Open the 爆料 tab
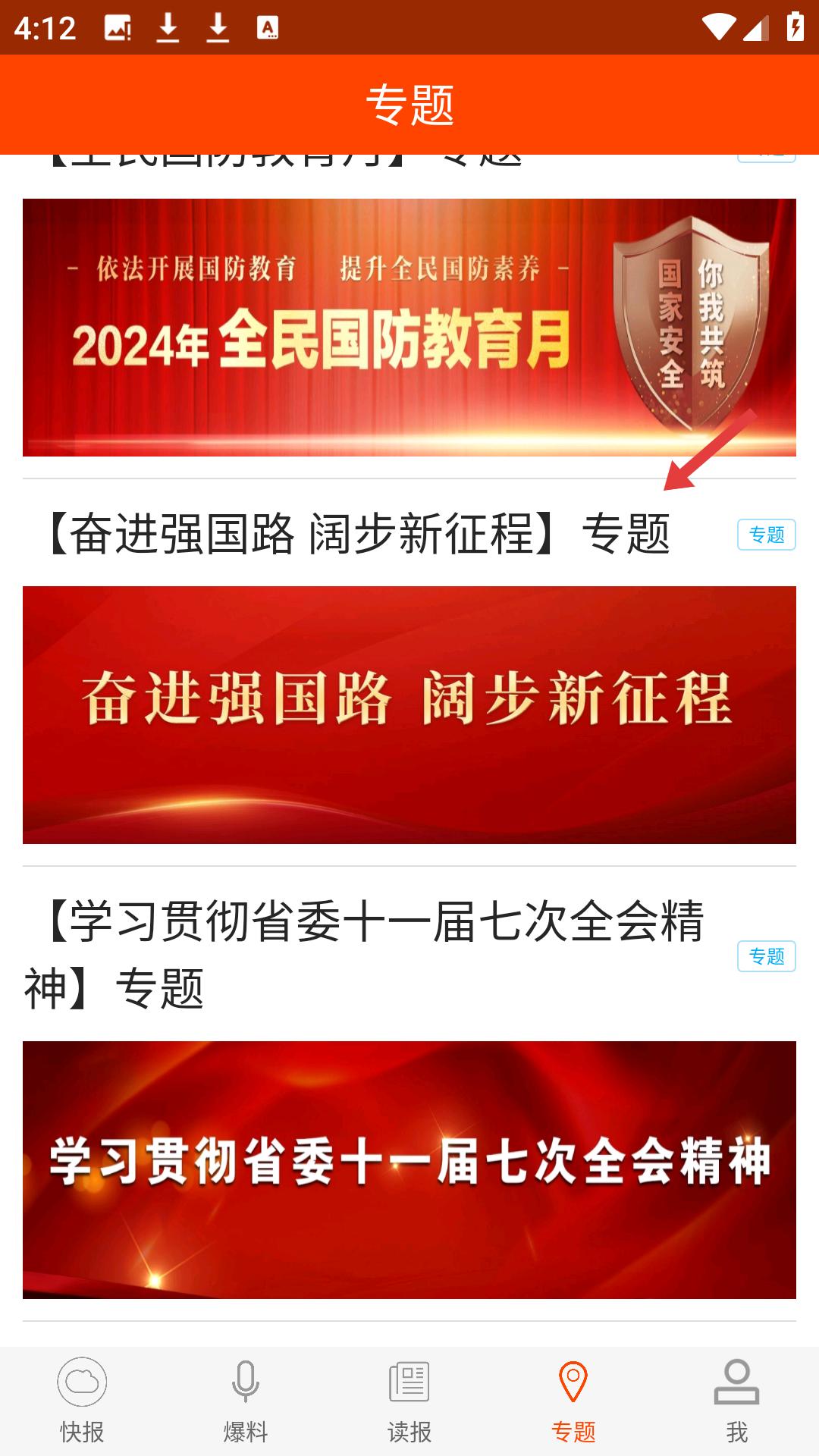Viewport: 819px width, 1456px height. [x=246, y=1400]
